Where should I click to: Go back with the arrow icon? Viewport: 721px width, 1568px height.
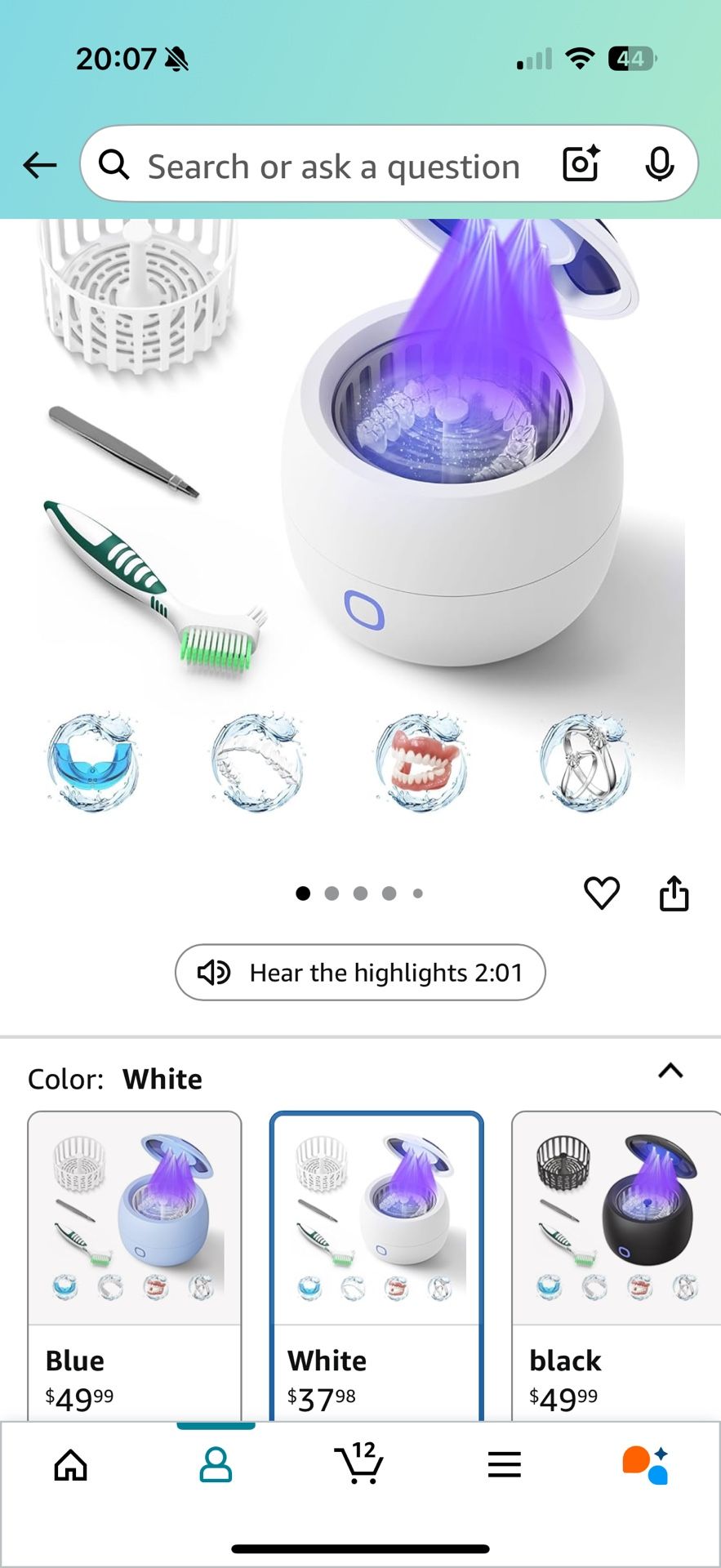point(39,166)
